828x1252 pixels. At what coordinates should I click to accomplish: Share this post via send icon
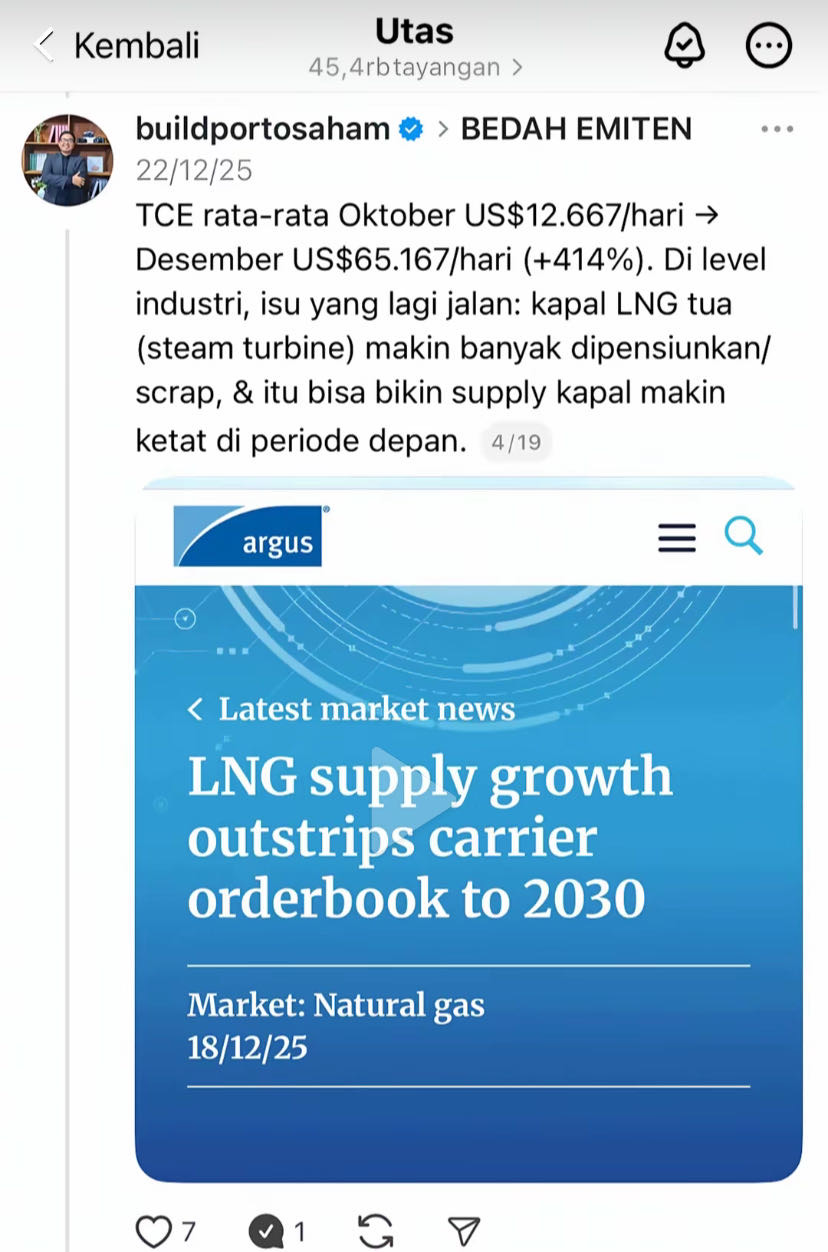pos(463,1231)
